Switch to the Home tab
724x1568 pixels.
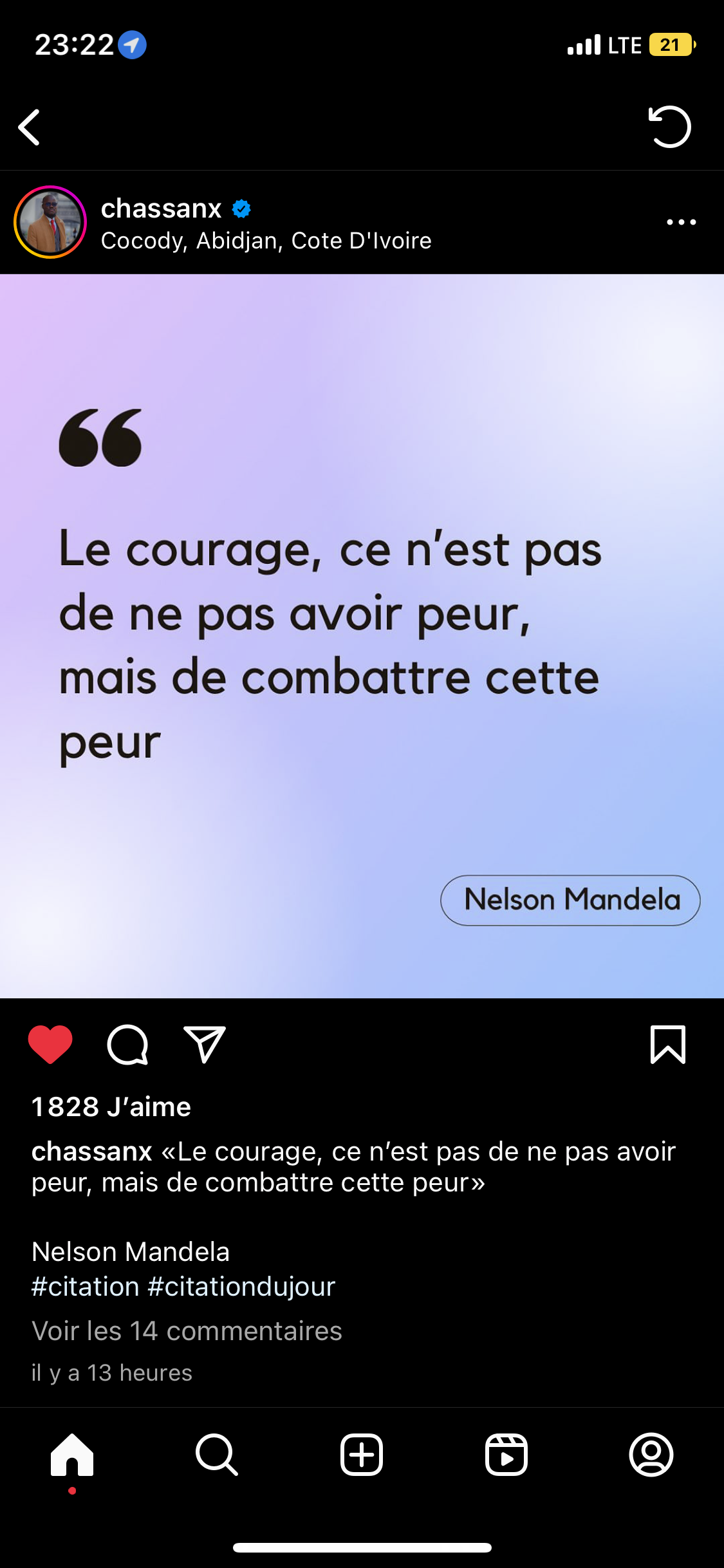72,1455
